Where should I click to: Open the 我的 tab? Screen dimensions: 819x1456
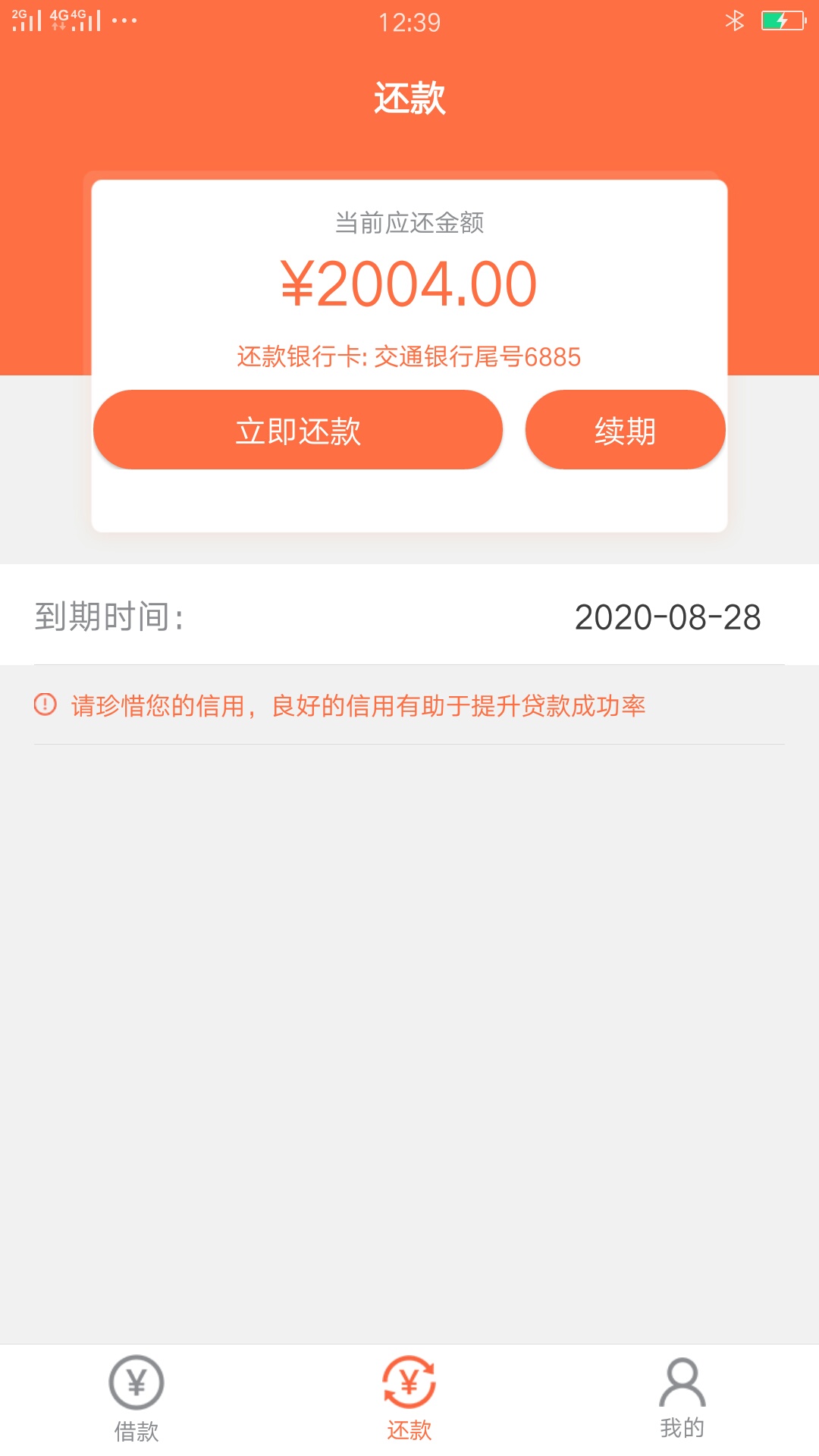click(x=682, y=1399)
